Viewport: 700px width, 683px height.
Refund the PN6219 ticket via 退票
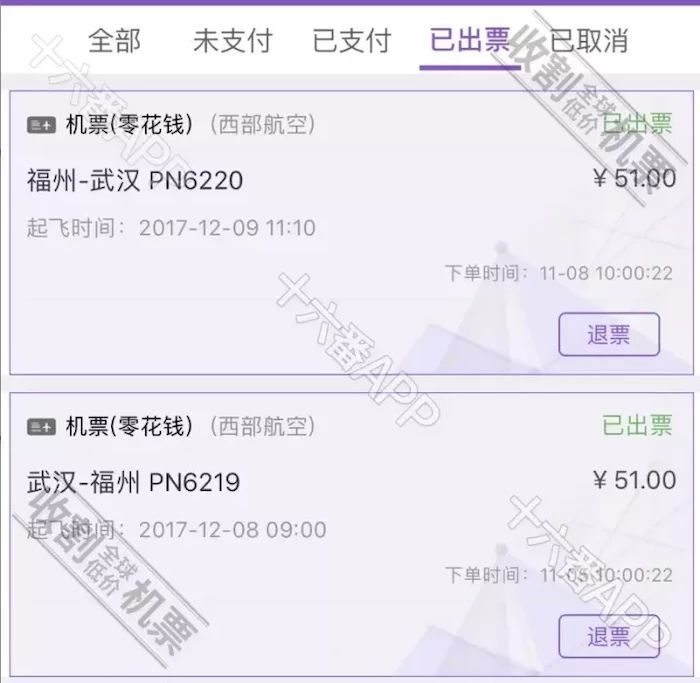(608, 636)
